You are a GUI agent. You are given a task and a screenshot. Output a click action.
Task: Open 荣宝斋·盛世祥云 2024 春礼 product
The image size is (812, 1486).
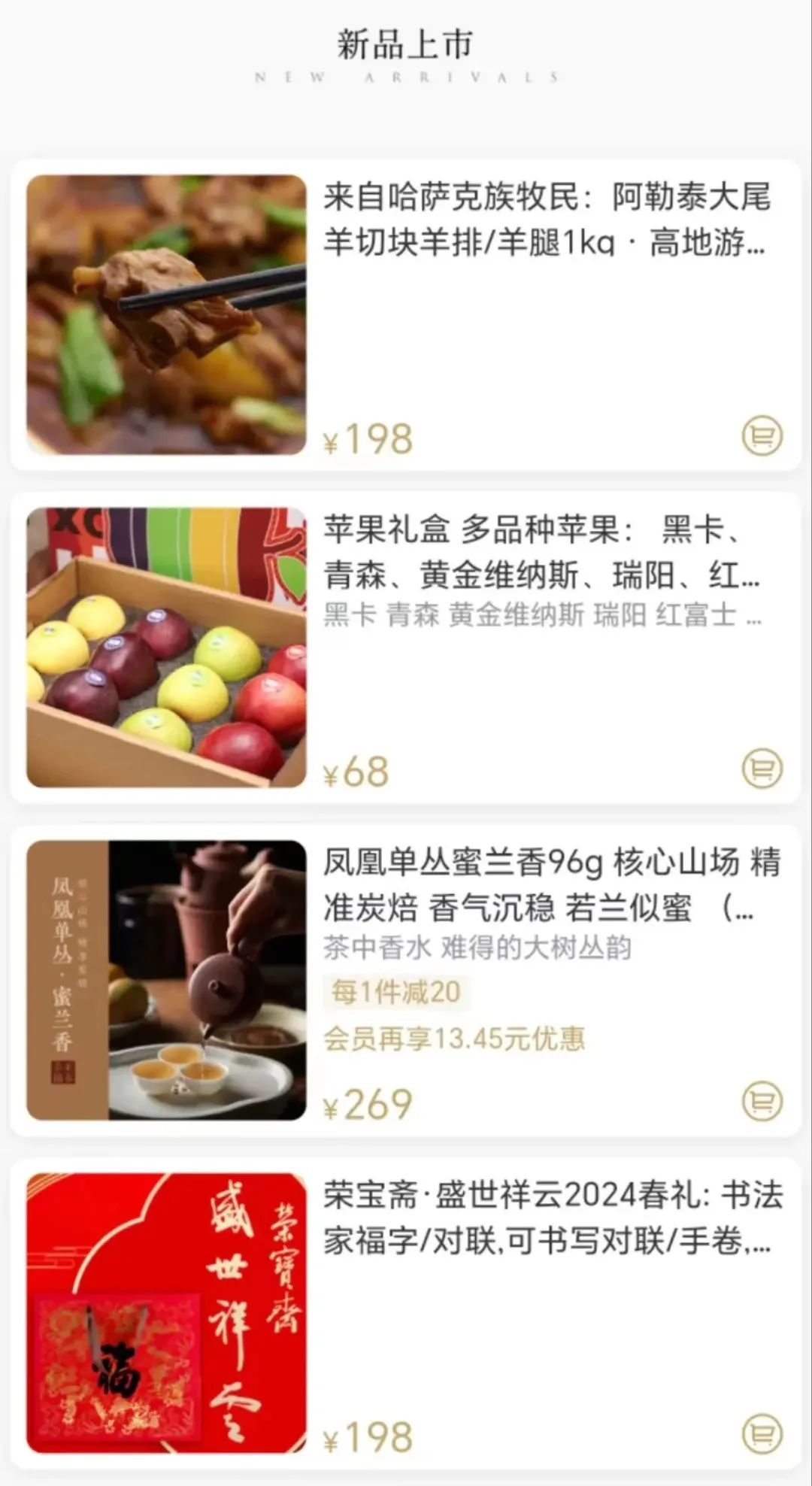click(553, 1218)
